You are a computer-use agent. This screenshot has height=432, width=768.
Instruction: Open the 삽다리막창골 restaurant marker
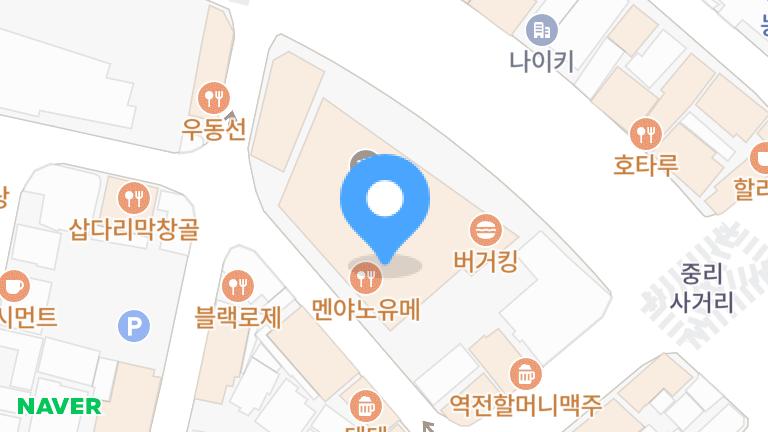coord(133,198)
